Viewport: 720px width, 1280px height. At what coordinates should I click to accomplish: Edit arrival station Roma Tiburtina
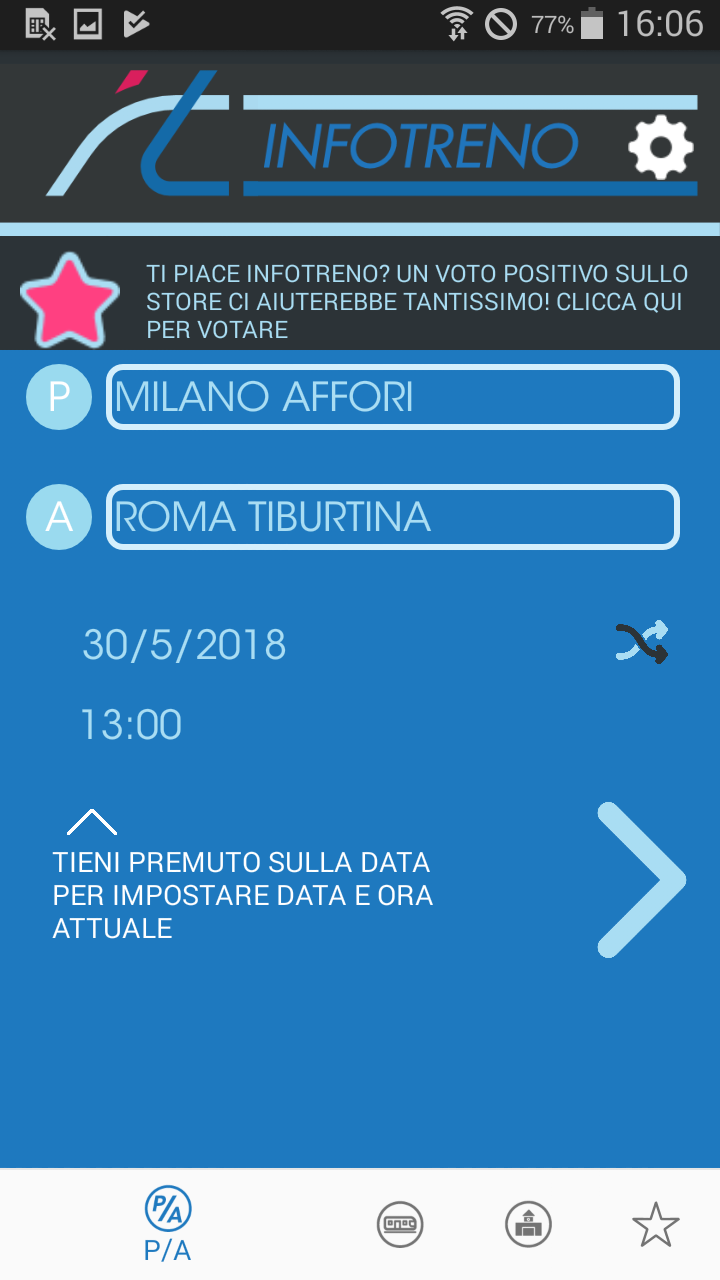coord(392,517)
